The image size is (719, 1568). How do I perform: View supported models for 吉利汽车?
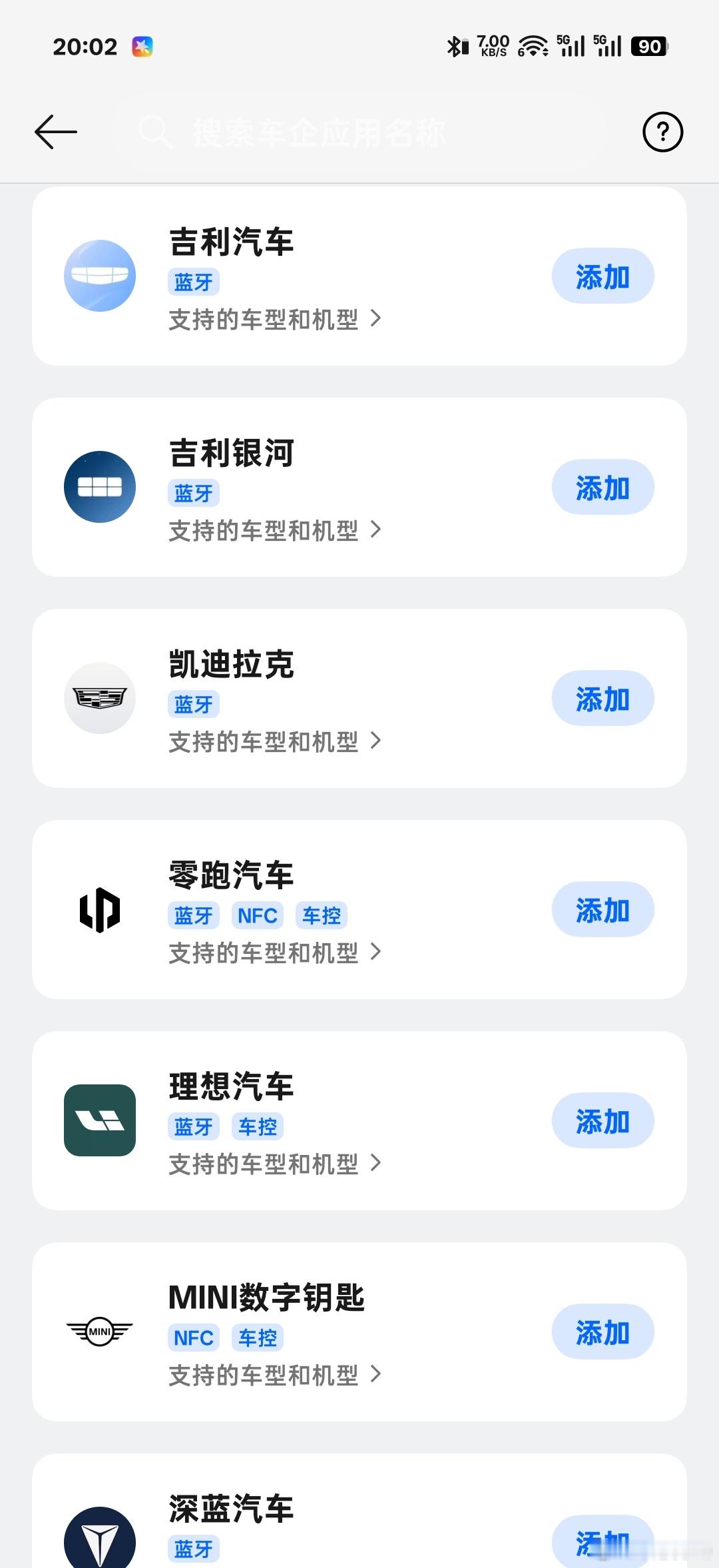click(x=275, y=320)
